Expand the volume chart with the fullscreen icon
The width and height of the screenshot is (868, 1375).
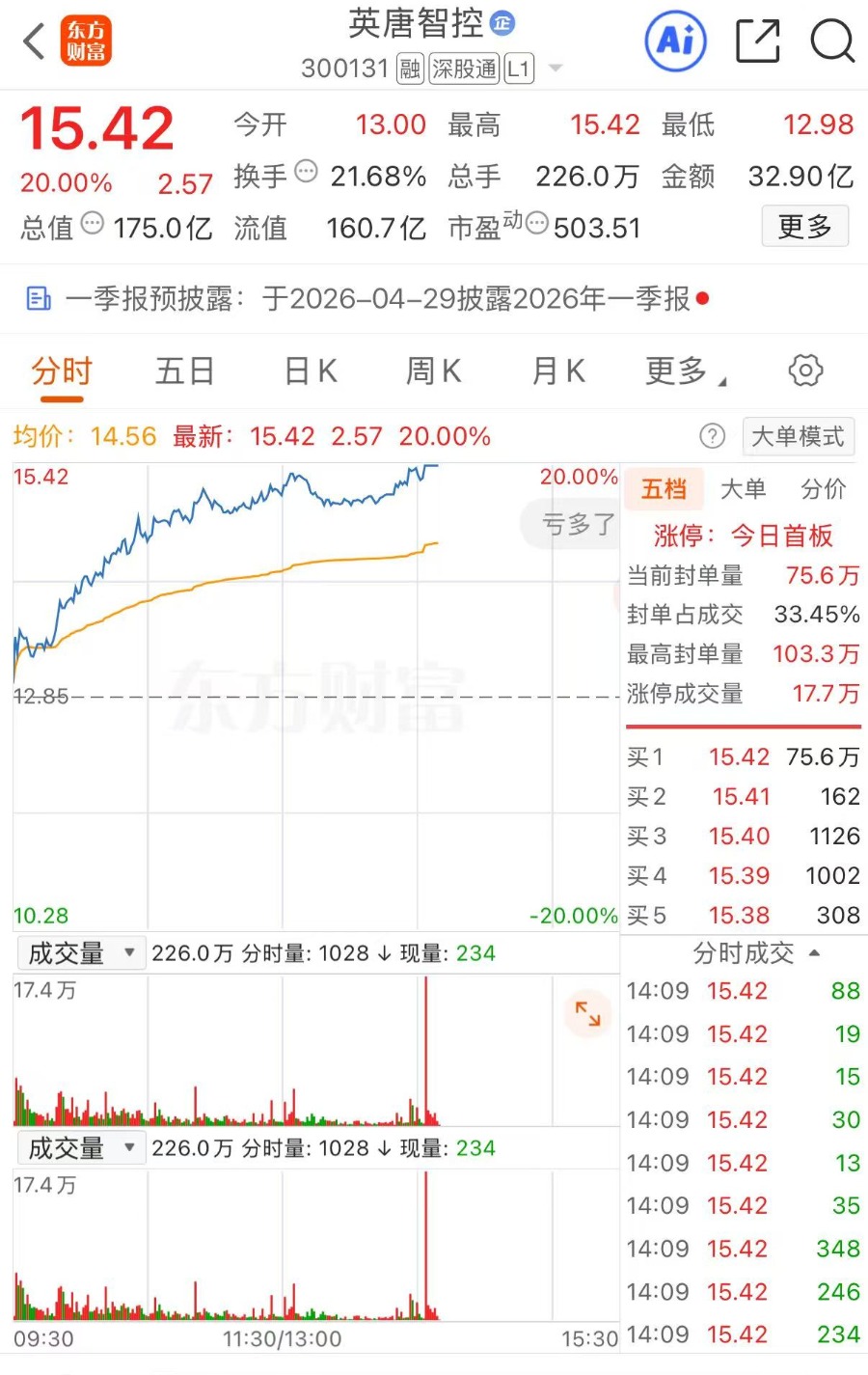coord(586,1014)
